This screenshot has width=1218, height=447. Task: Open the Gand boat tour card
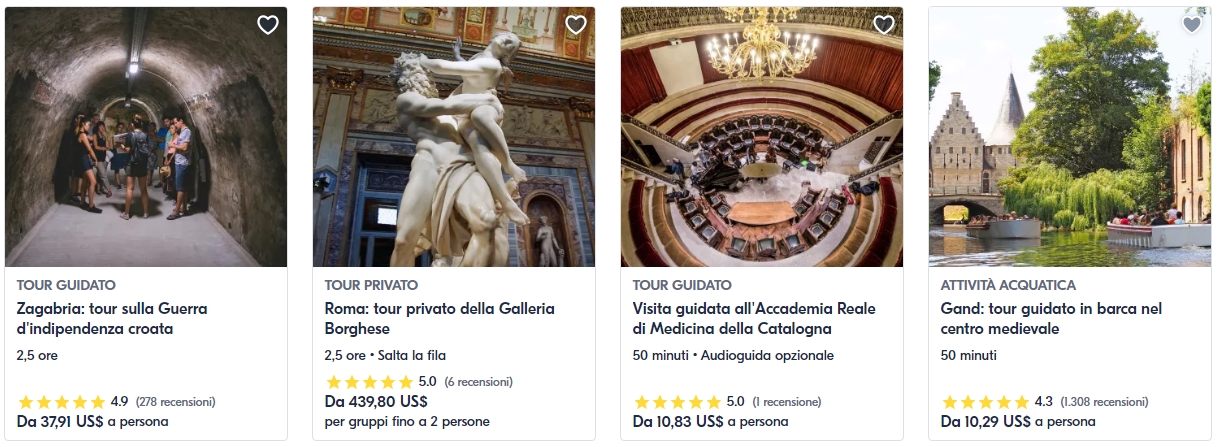(1051, 318)
